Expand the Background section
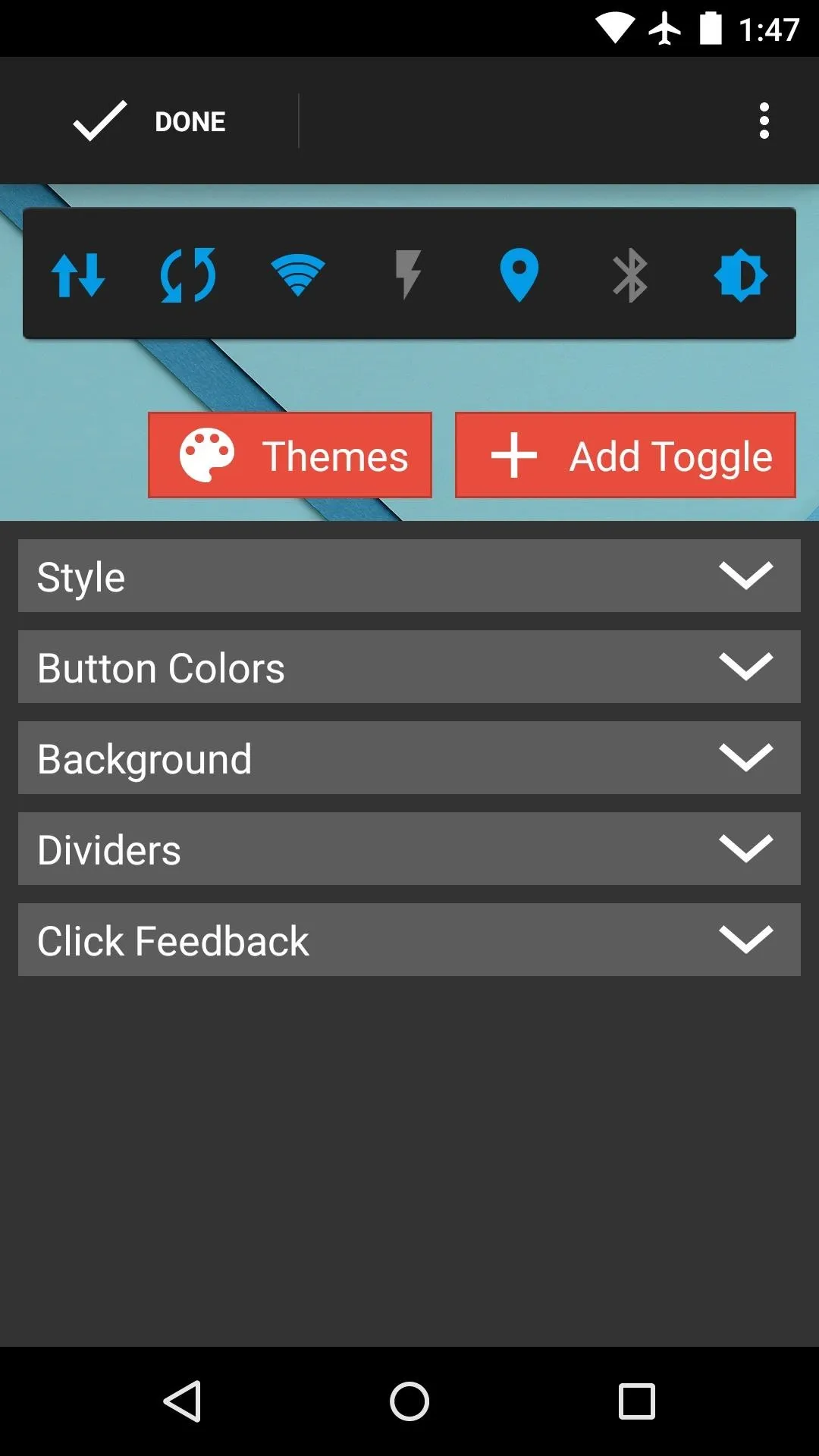819x1456 pixels. pos(409,758)
